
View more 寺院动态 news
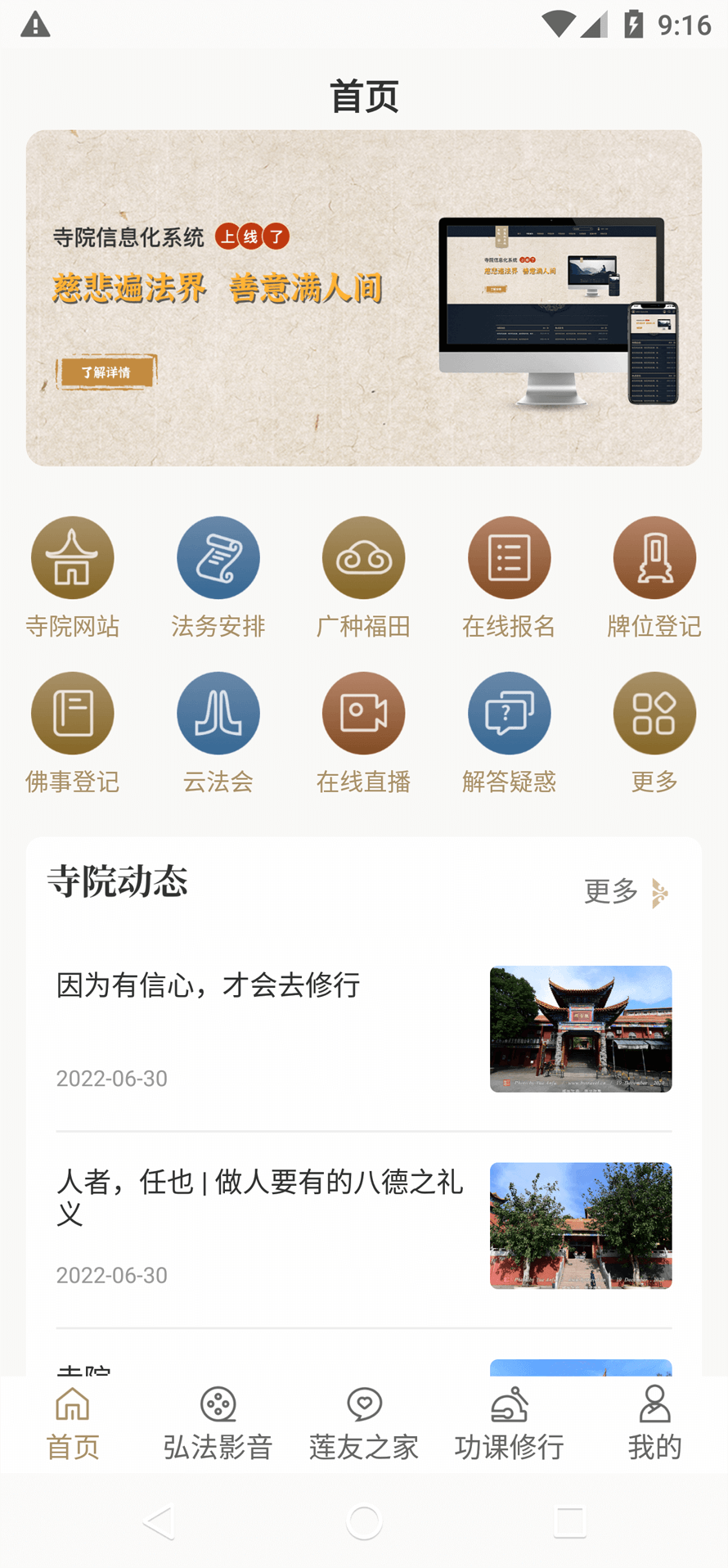point(626,892)
